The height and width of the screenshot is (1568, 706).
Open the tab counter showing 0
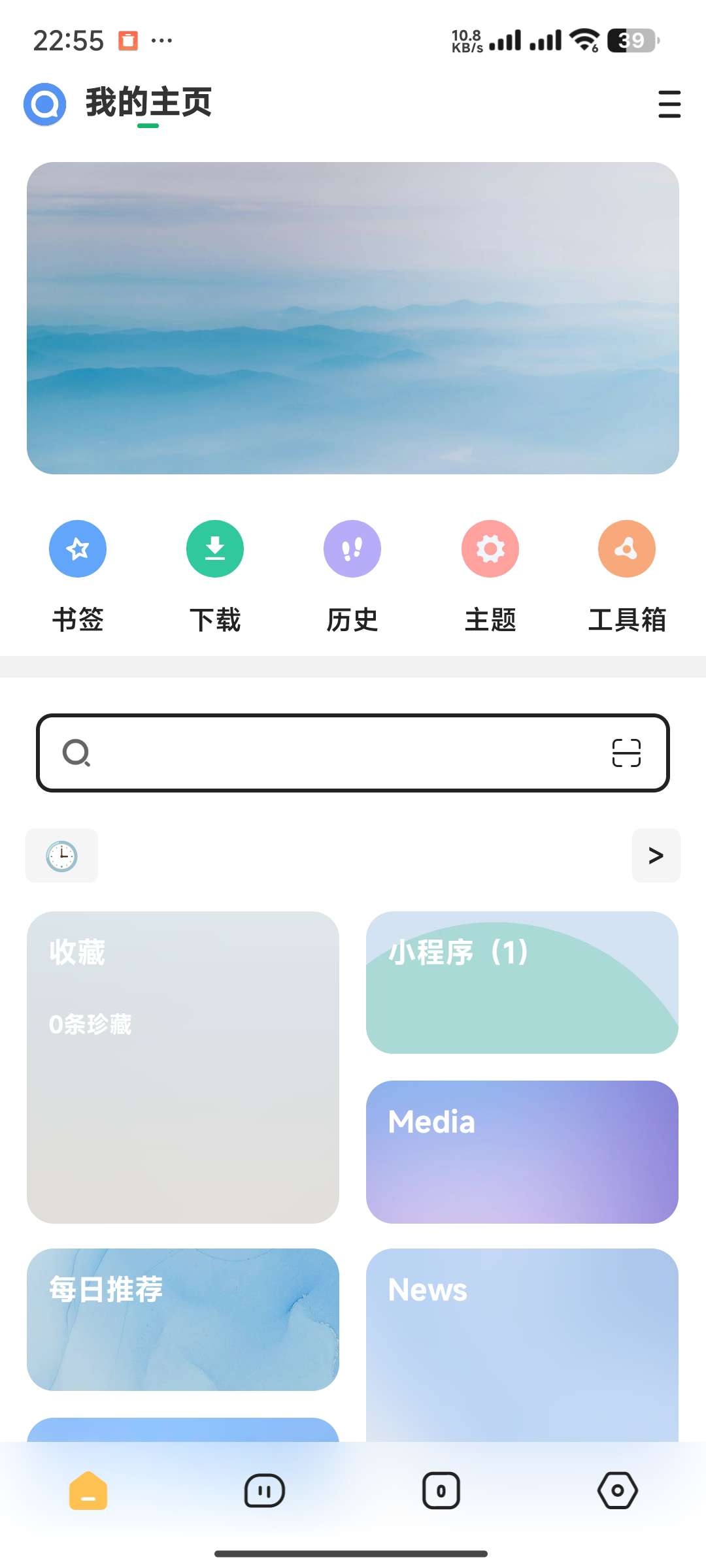point(441,1491)
